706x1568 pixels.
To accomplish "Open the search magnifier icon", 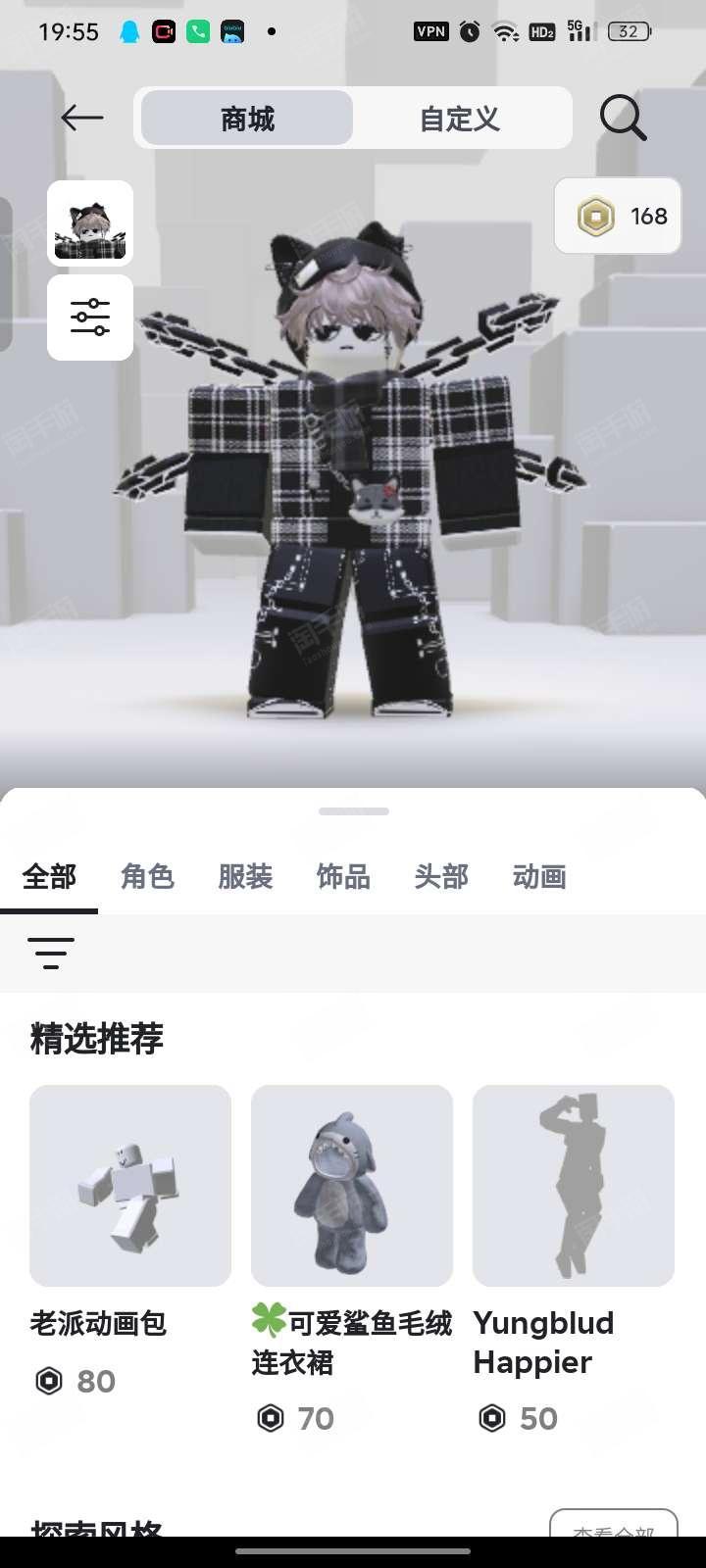I will pos(623,118).
